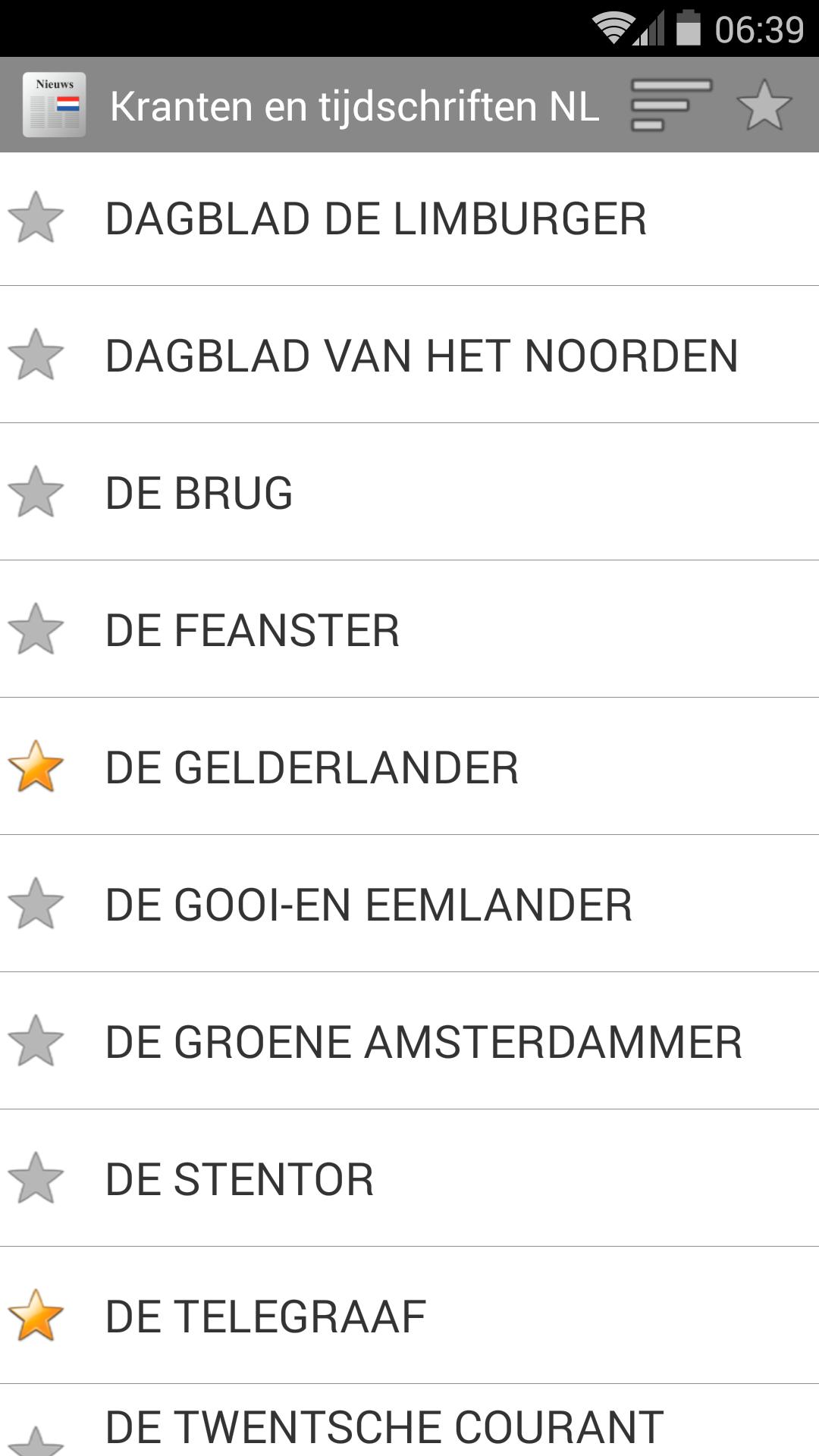819x1456 pixels.
Task: Toggle the star for DE FEANSTER
Action: point(37,629)
